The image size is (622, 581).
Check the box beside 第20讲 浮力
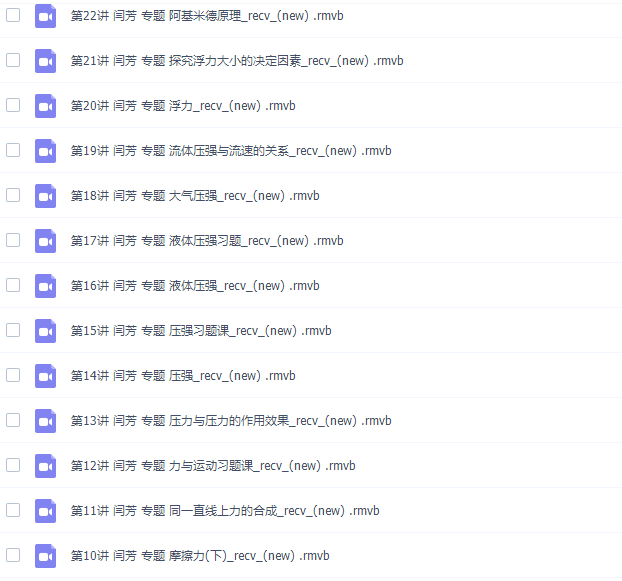coord(13,105)
